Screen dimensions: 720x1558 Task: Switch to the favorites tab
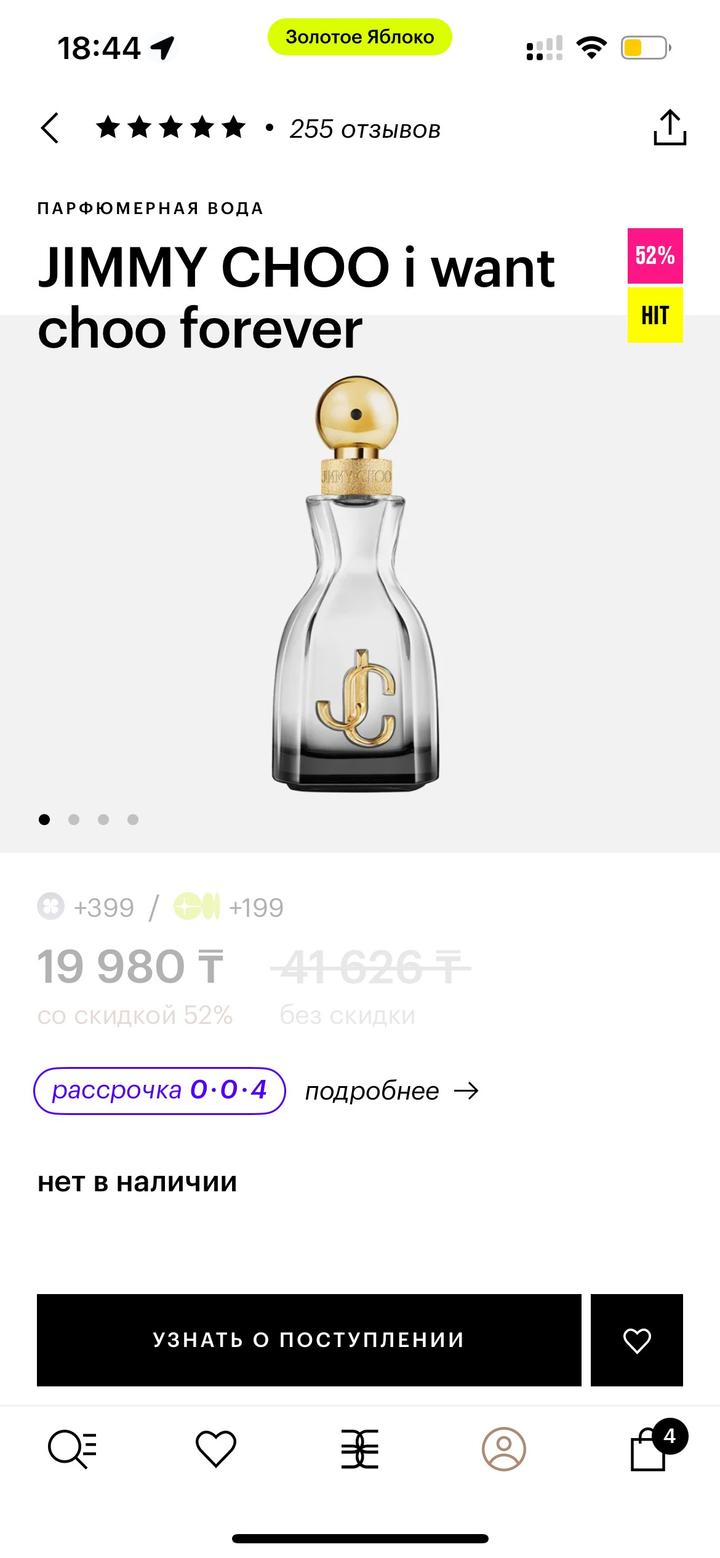tap(215, 1449)
